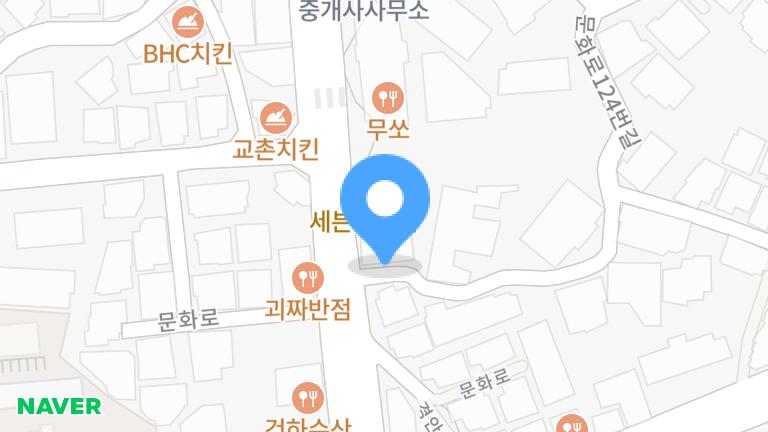This screenshot has height=432, width=768.
Task: Select the 교촌치킨 chicken place marker
Action: tap(275, 118)
